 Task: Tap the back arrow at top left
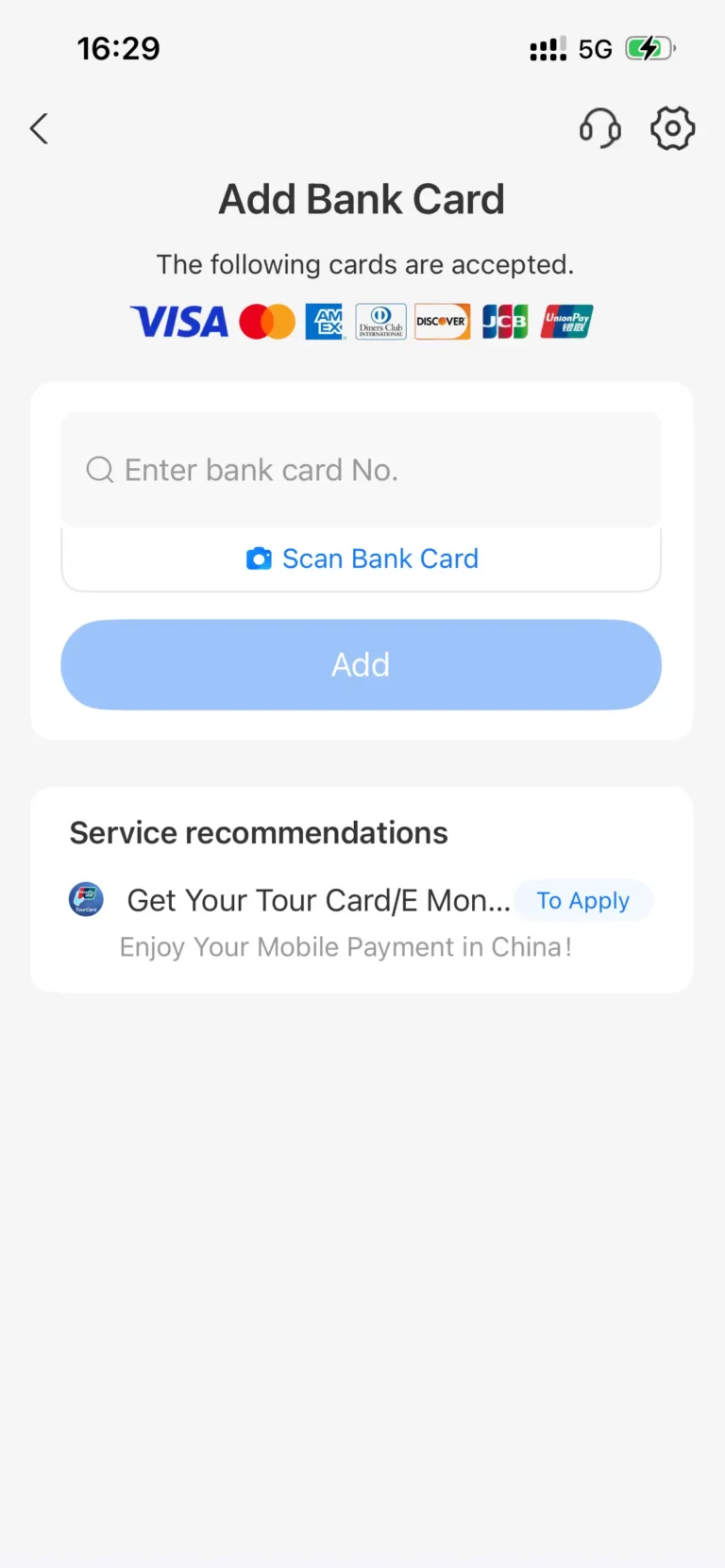(x=38, y=128)
